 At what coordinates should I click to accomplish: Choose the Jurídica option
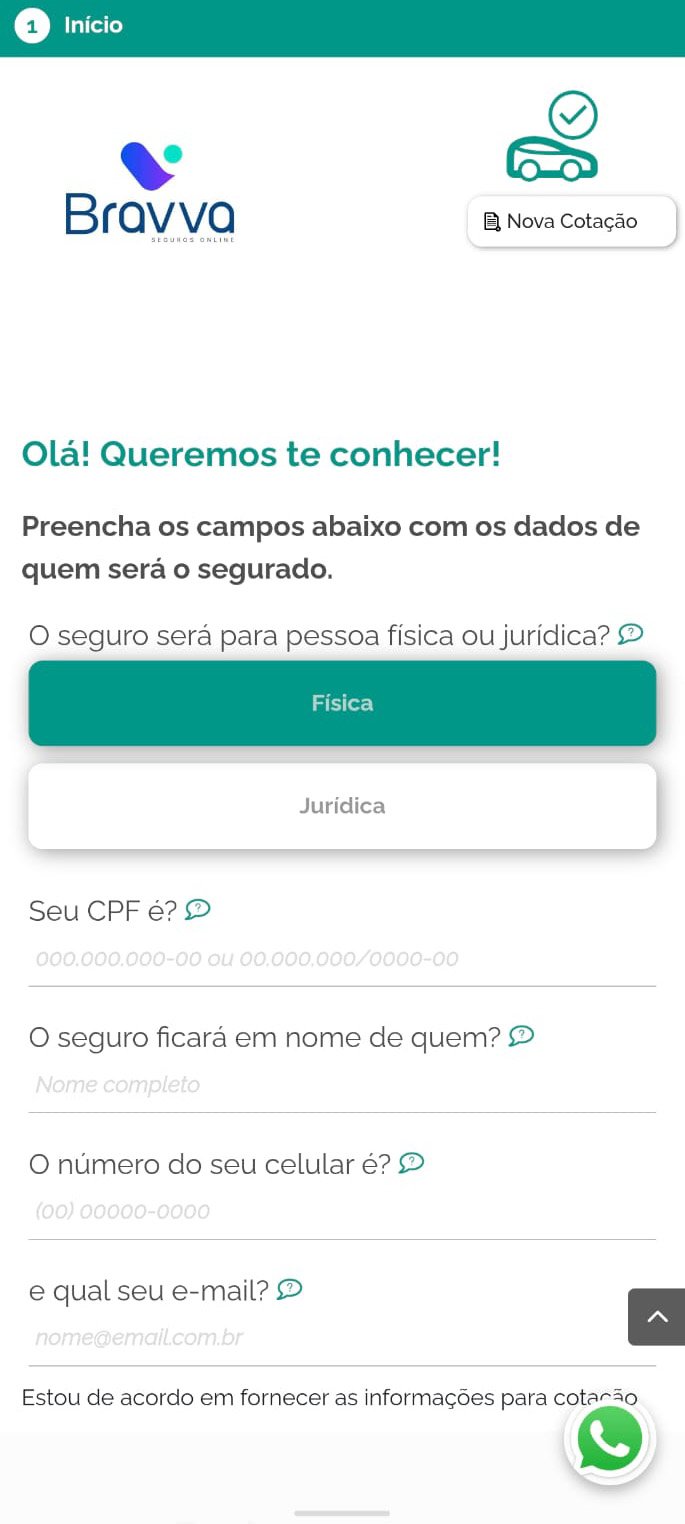pos(342,806)
